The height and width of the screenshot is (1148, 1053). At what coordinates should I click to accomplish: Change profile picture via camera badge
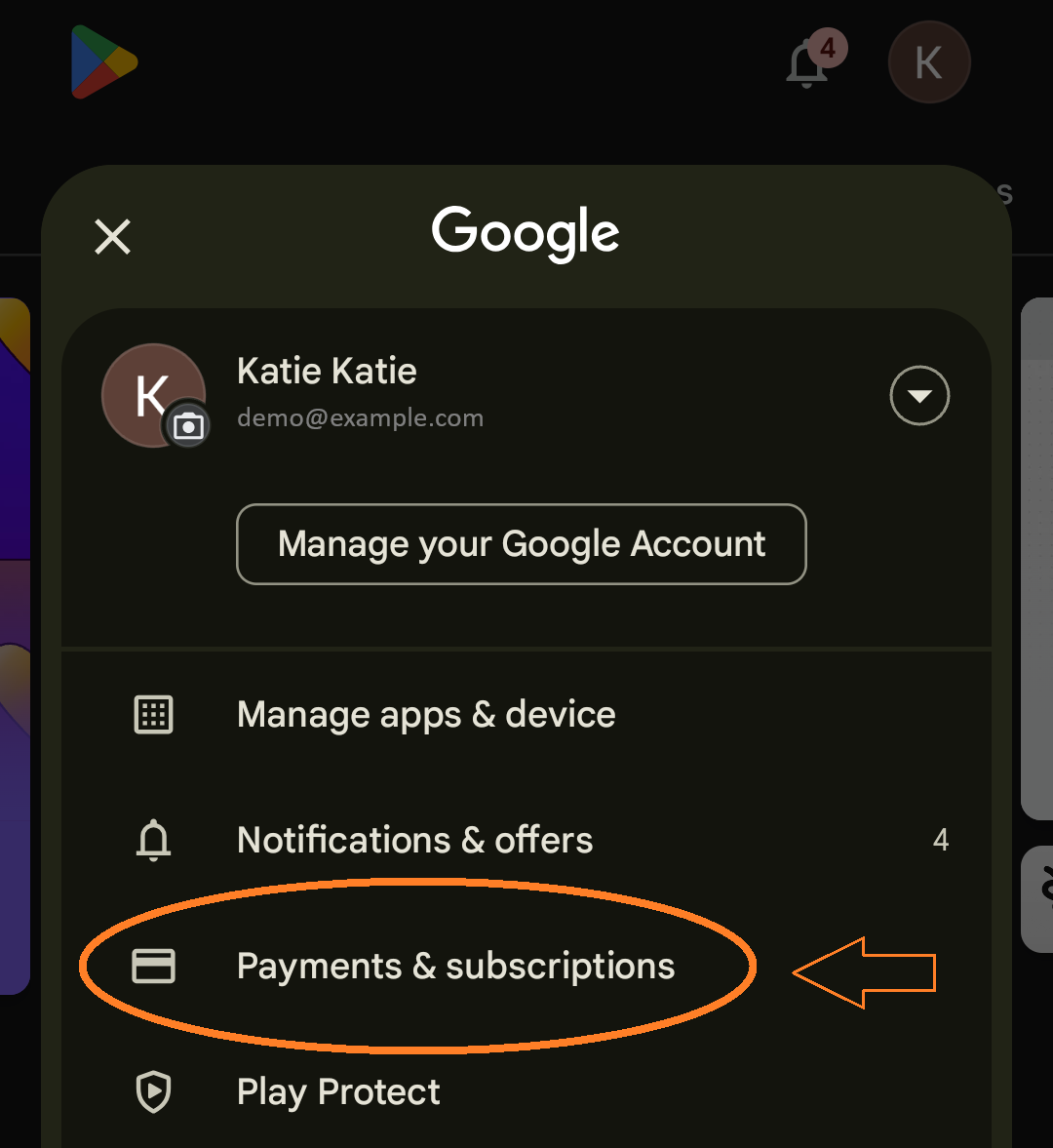(188, 426)
